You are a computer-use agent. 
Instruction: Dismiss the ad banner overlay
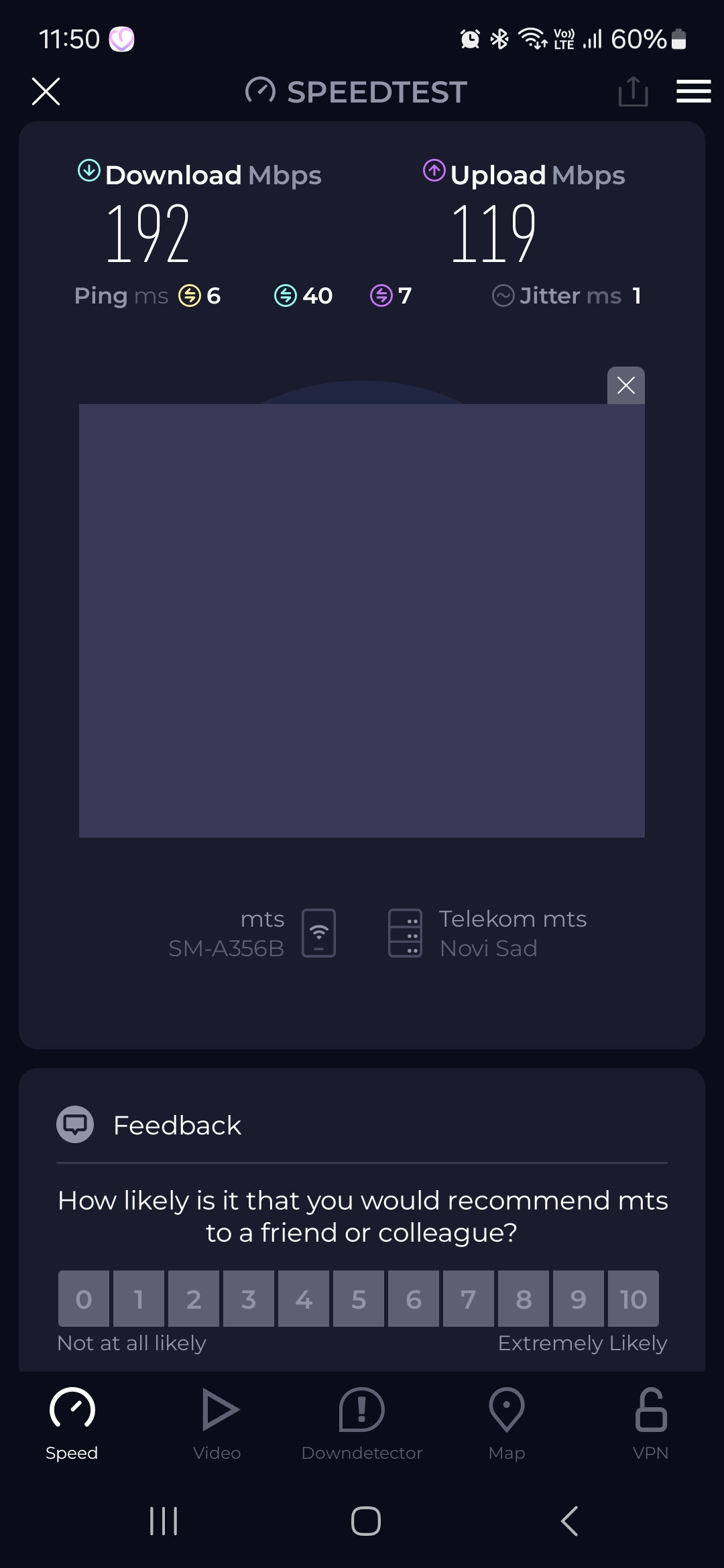pos(625,385)
